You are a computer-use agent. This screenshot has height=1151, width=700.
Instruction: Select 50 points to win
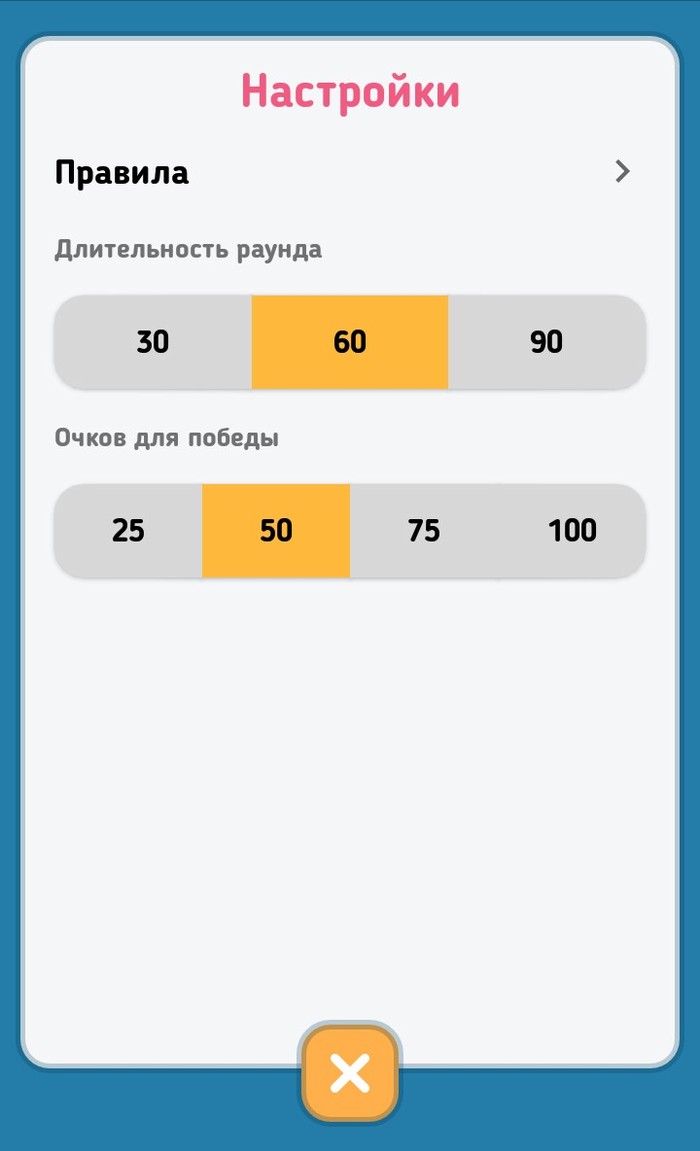276,530
